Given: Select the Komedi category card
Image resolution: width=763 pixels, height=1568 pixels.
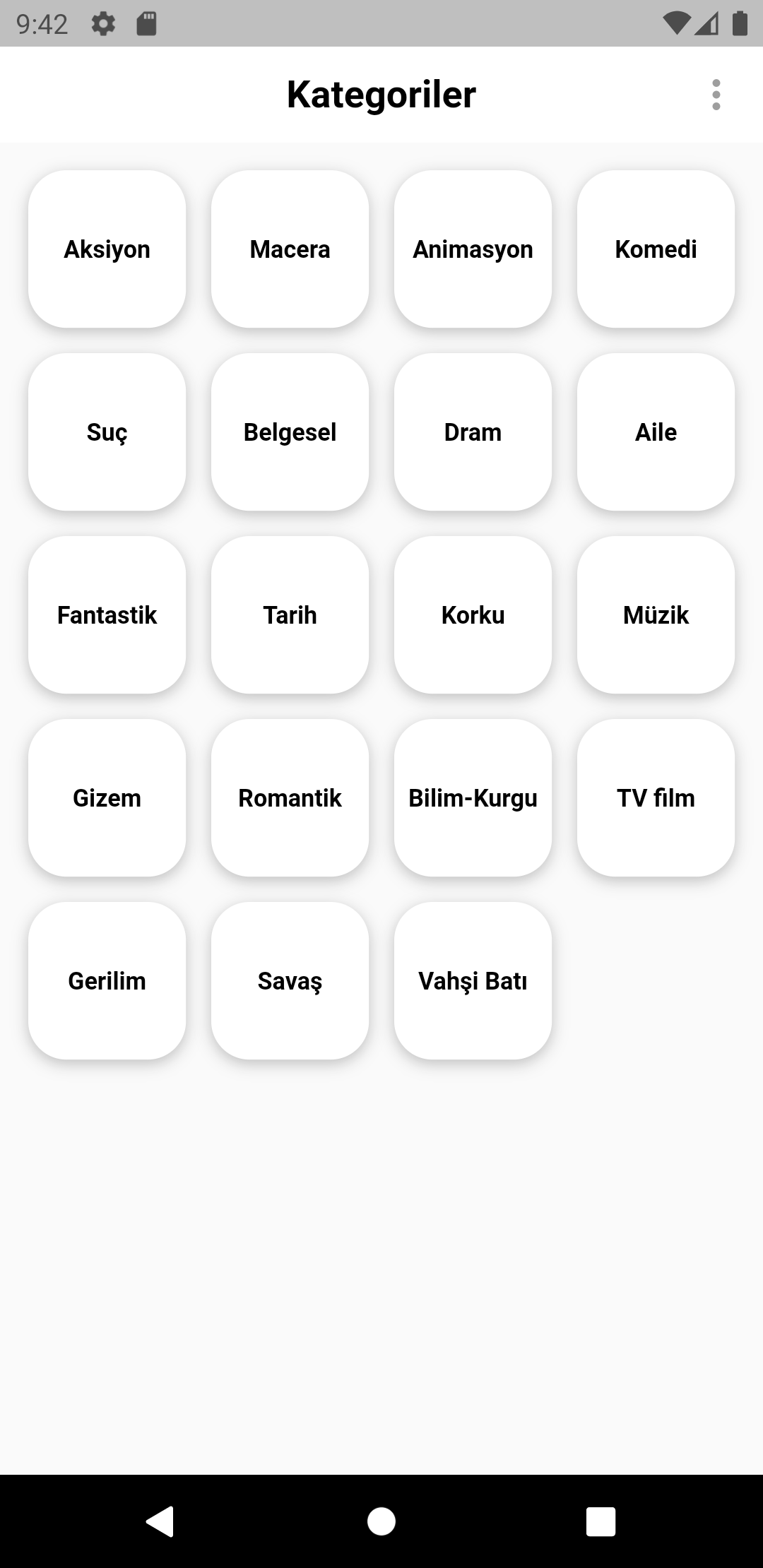Looking at the screenshot, I should coord(655,249).
